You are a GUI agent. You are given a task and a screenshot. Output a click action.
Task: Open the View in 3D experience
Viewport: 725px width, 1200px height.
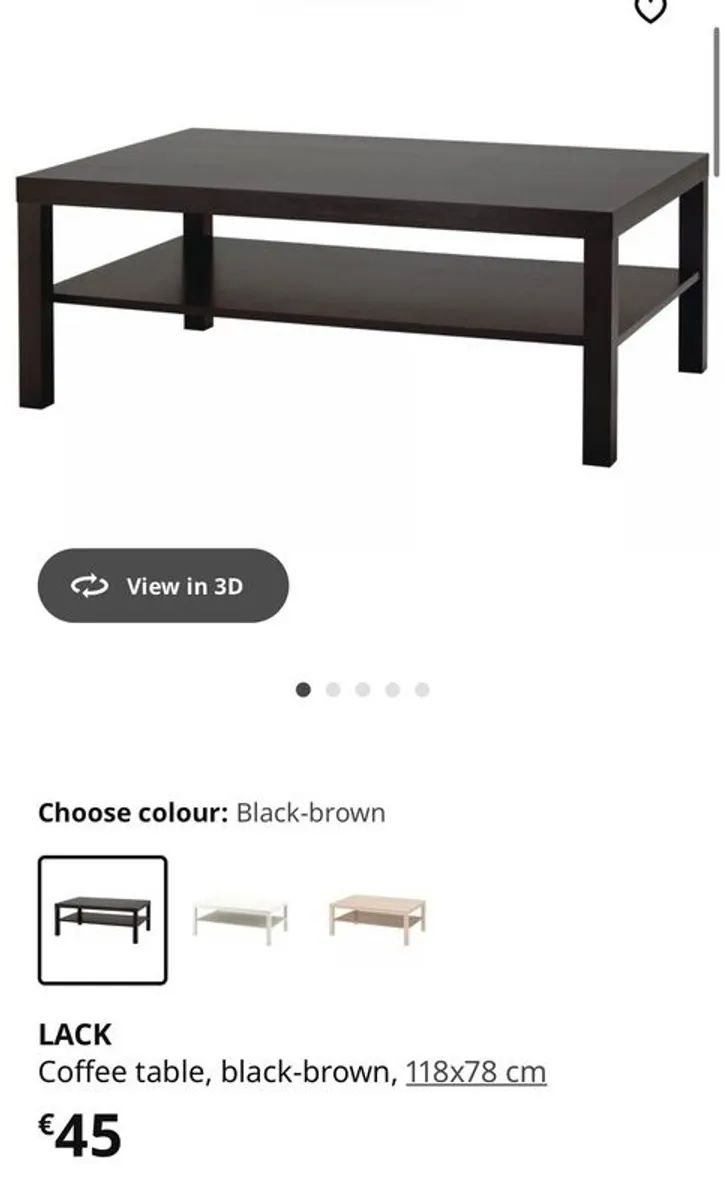pyautogui.click(x=163, y=586)
